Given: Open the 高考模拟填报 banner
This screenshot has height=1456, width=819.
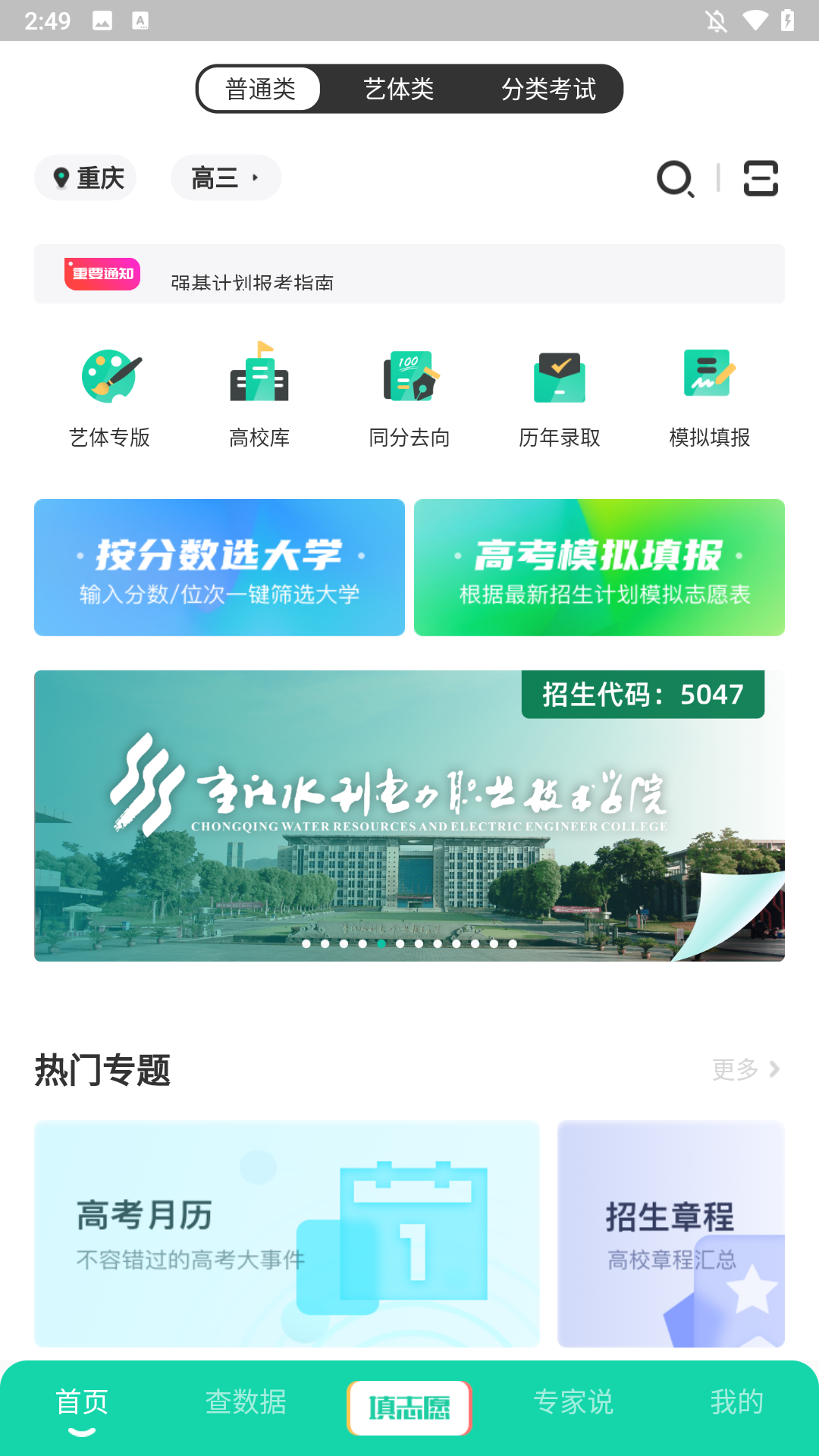Looking at the screenshot, I should 599,567.
